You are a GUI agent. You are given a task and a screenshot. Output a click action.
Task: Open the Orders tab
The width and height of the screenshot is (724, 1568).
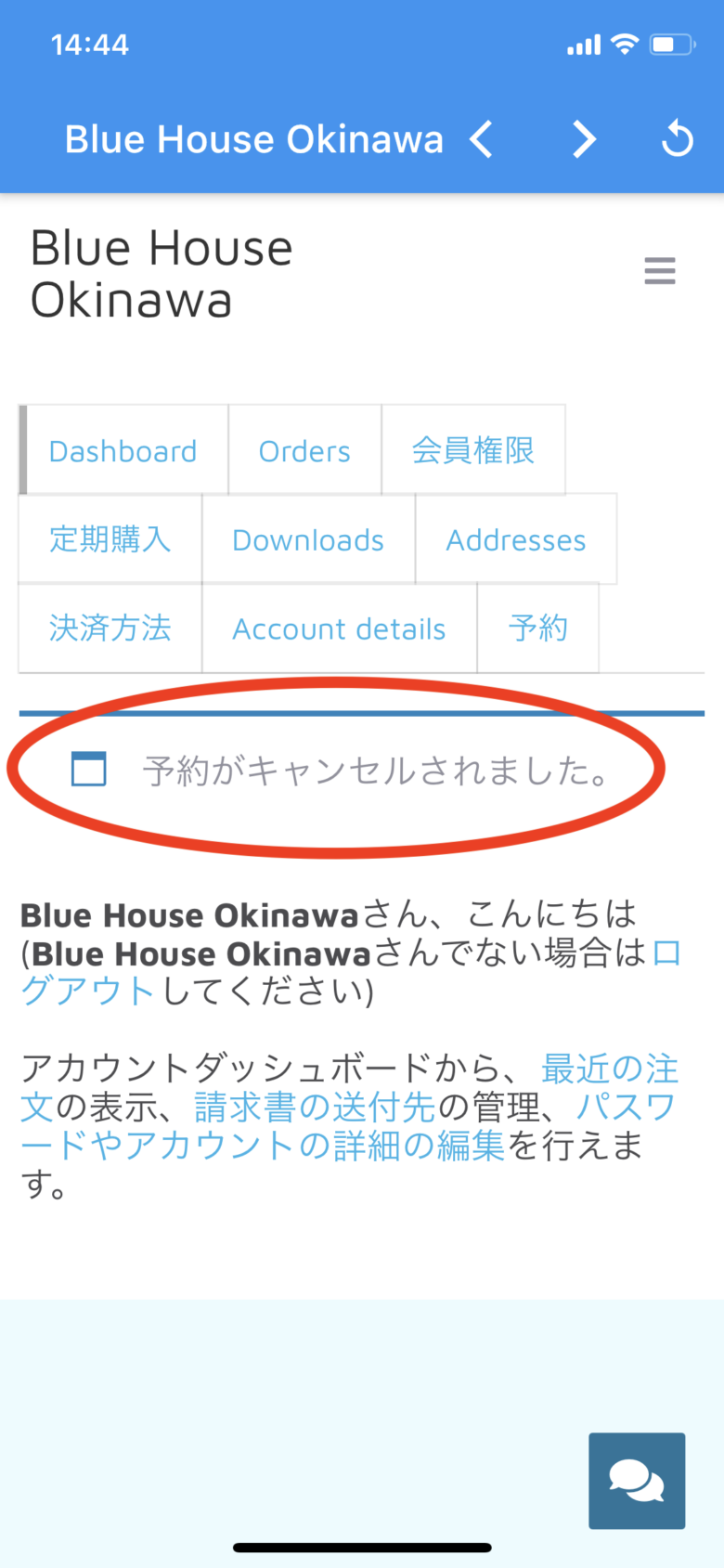click(304, 451)
